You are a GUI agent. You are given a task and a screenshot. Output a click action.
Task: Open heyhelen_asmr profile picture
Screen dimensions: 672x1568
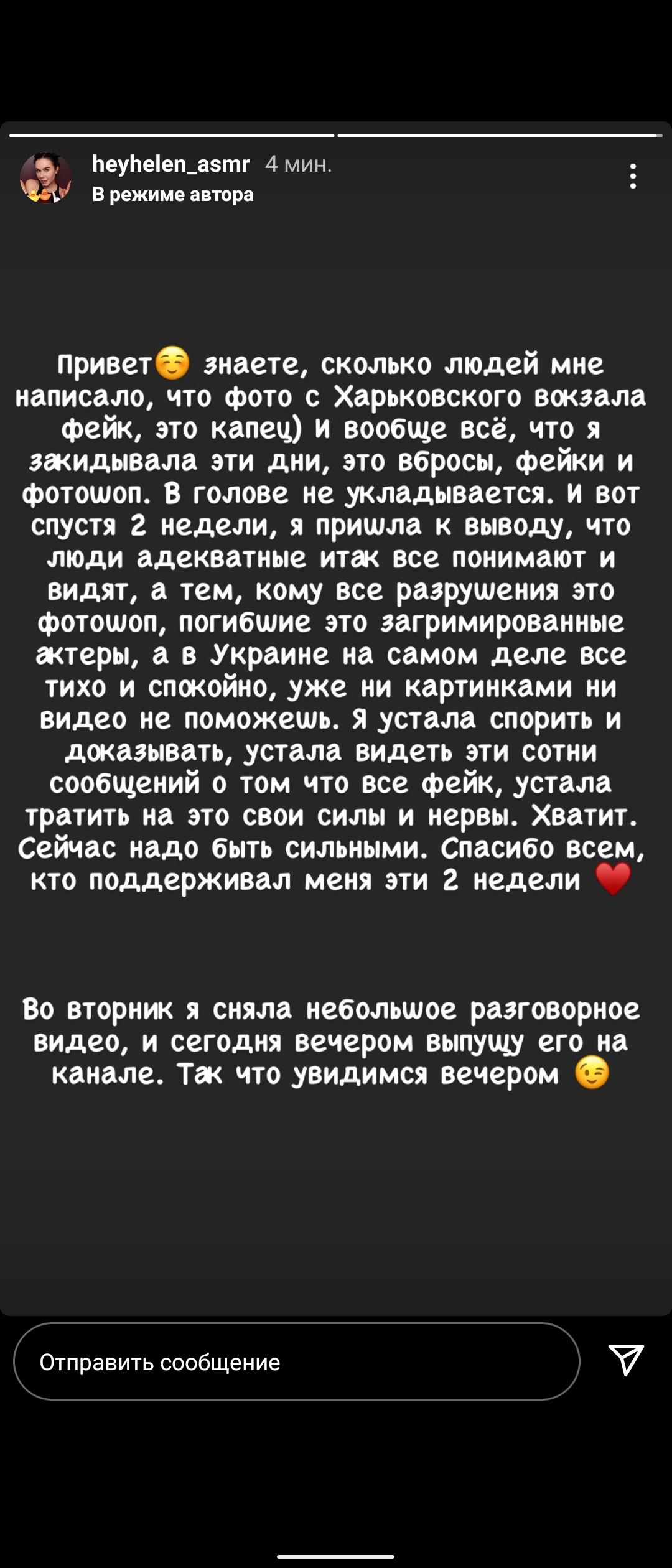[46, 178]
